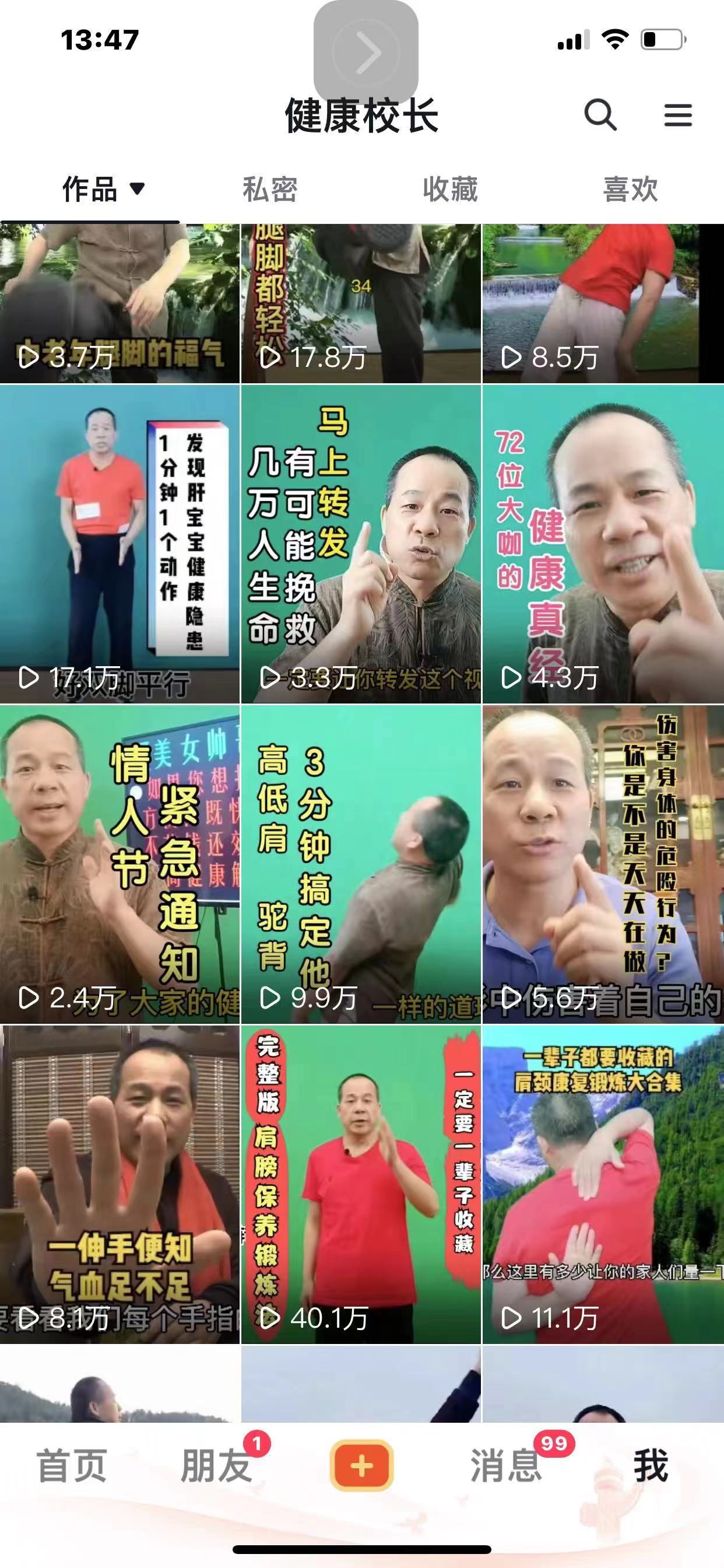Open the 肩颈康复锻炼大合集 video
Screen dimensions: 724x1568
pyautogui.click(x=602, y=1185)
